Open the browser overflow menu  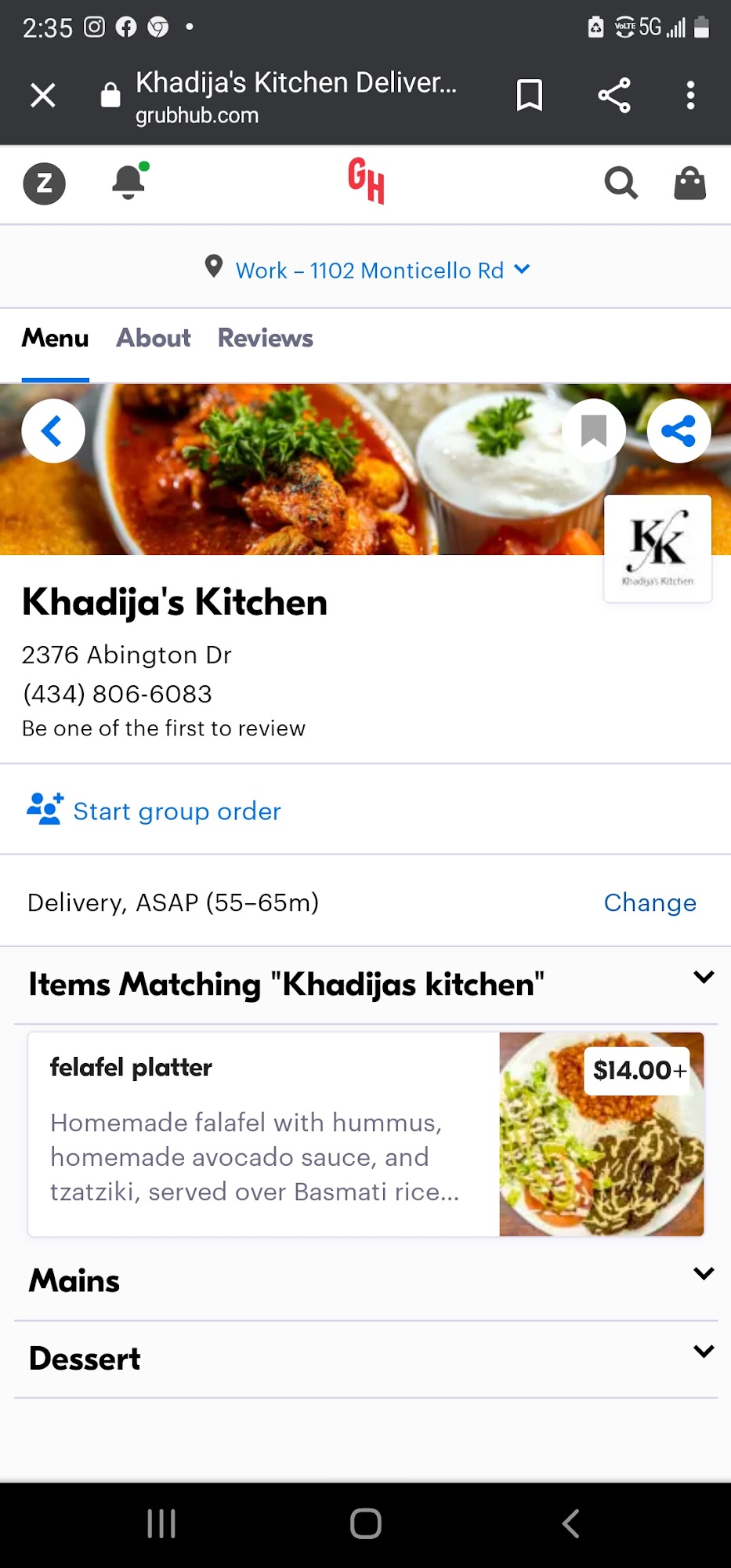[x=690, y=96]
